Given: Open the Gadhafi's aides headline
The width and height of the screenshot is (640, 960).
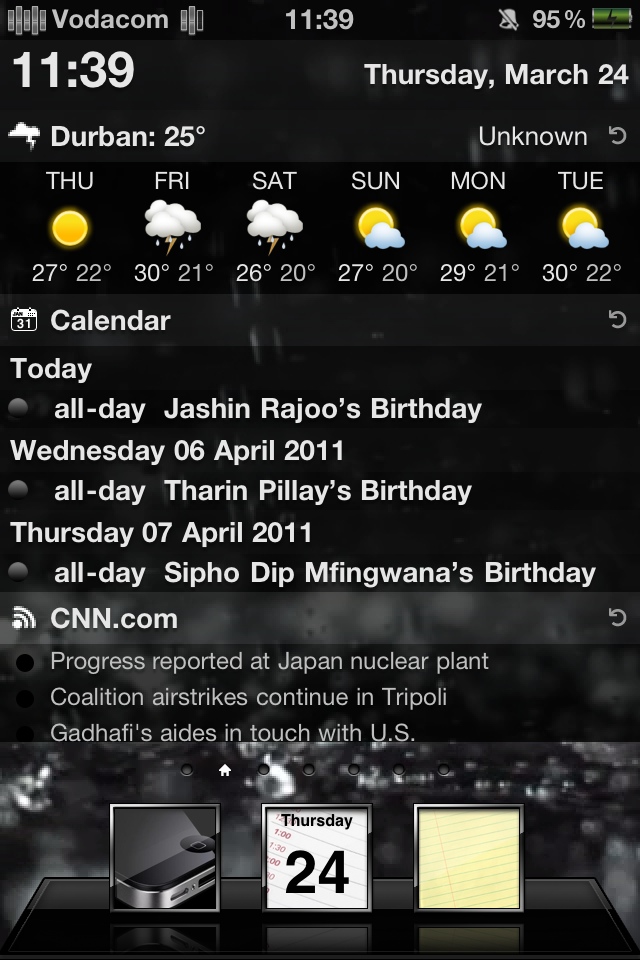Looking at the screenshot, I should coord(232,733).
